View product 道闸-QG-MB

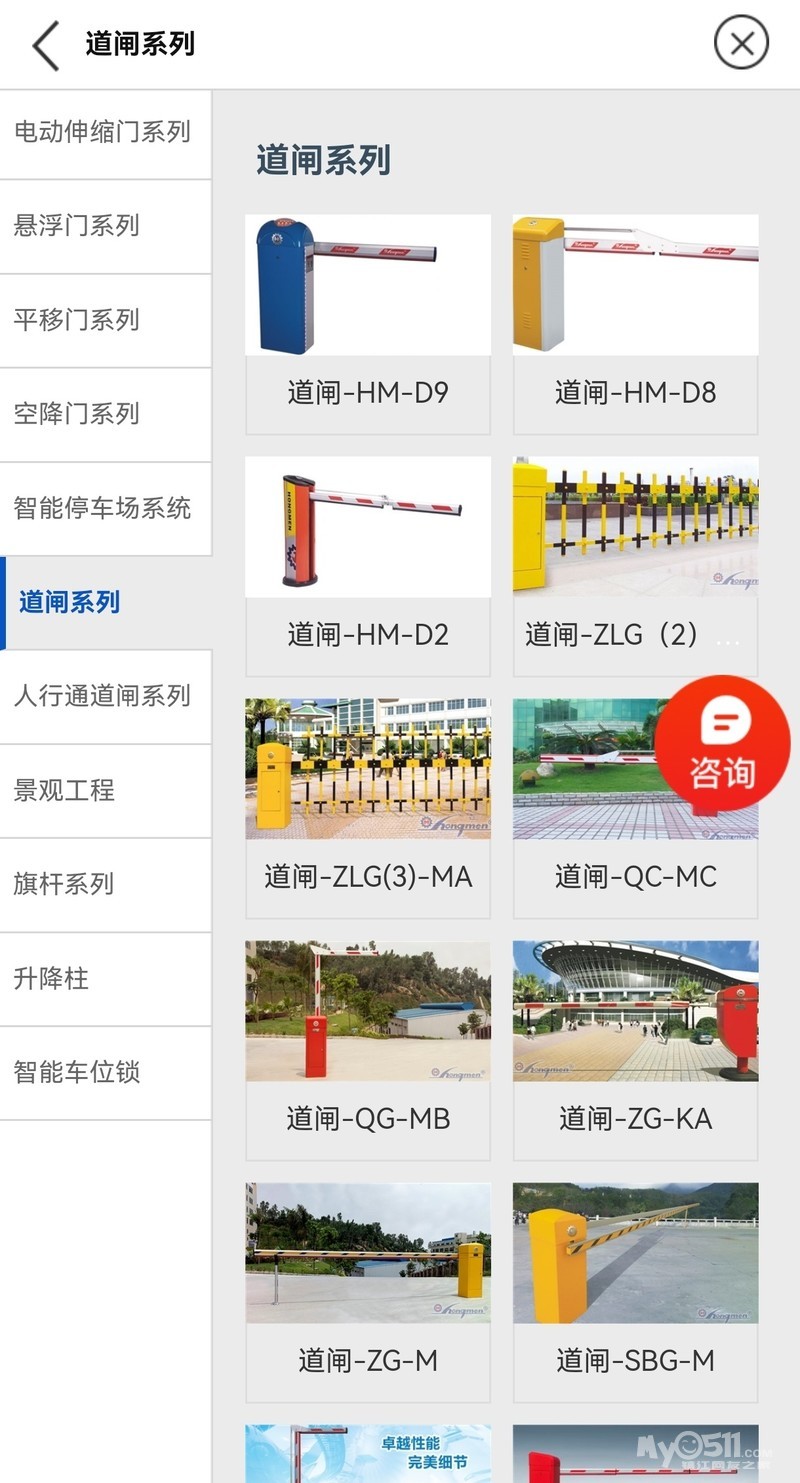pyautogui.click(x=368, y=1050)
